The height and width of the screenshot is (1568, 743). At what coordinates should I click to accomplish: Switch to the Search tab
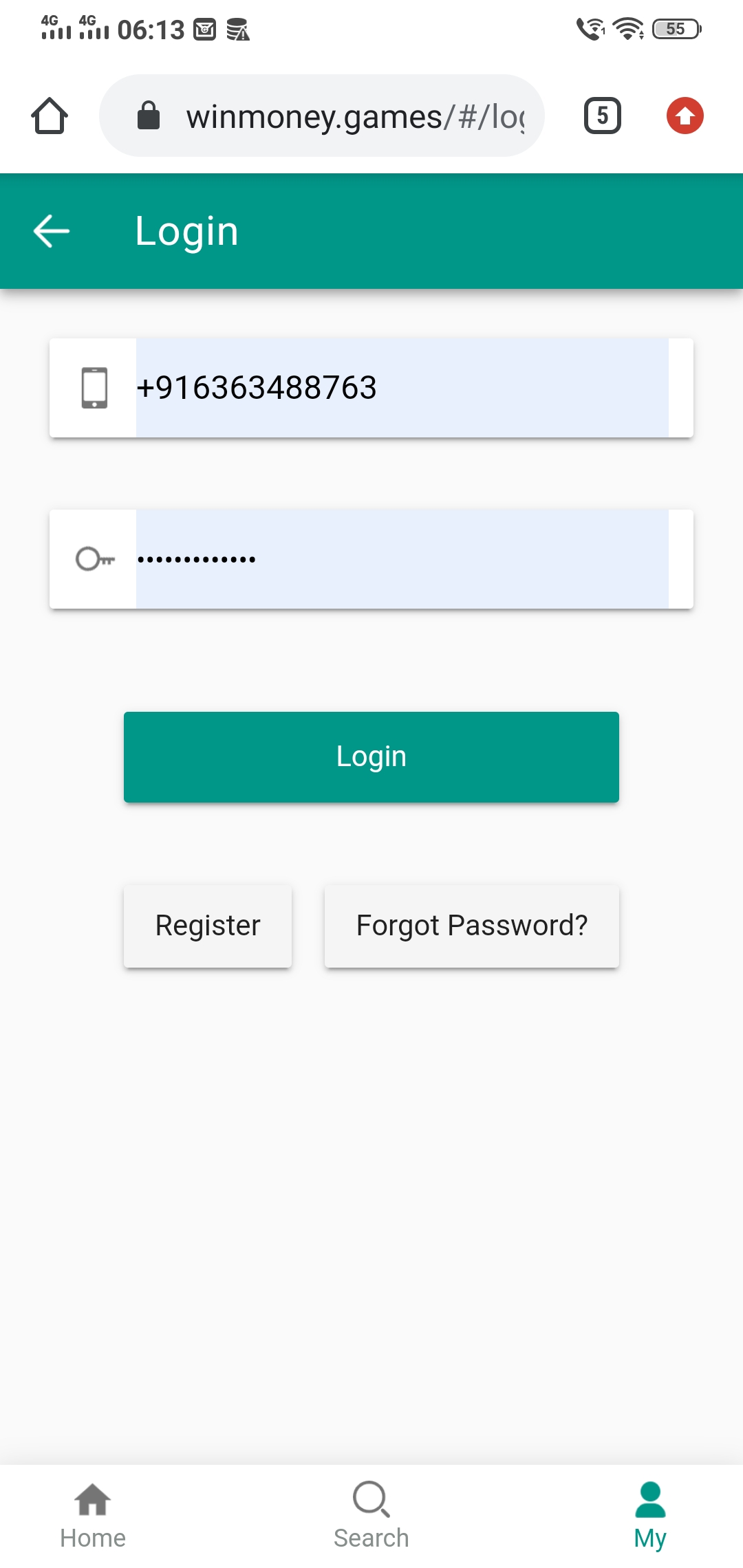tap(371, 1516)
